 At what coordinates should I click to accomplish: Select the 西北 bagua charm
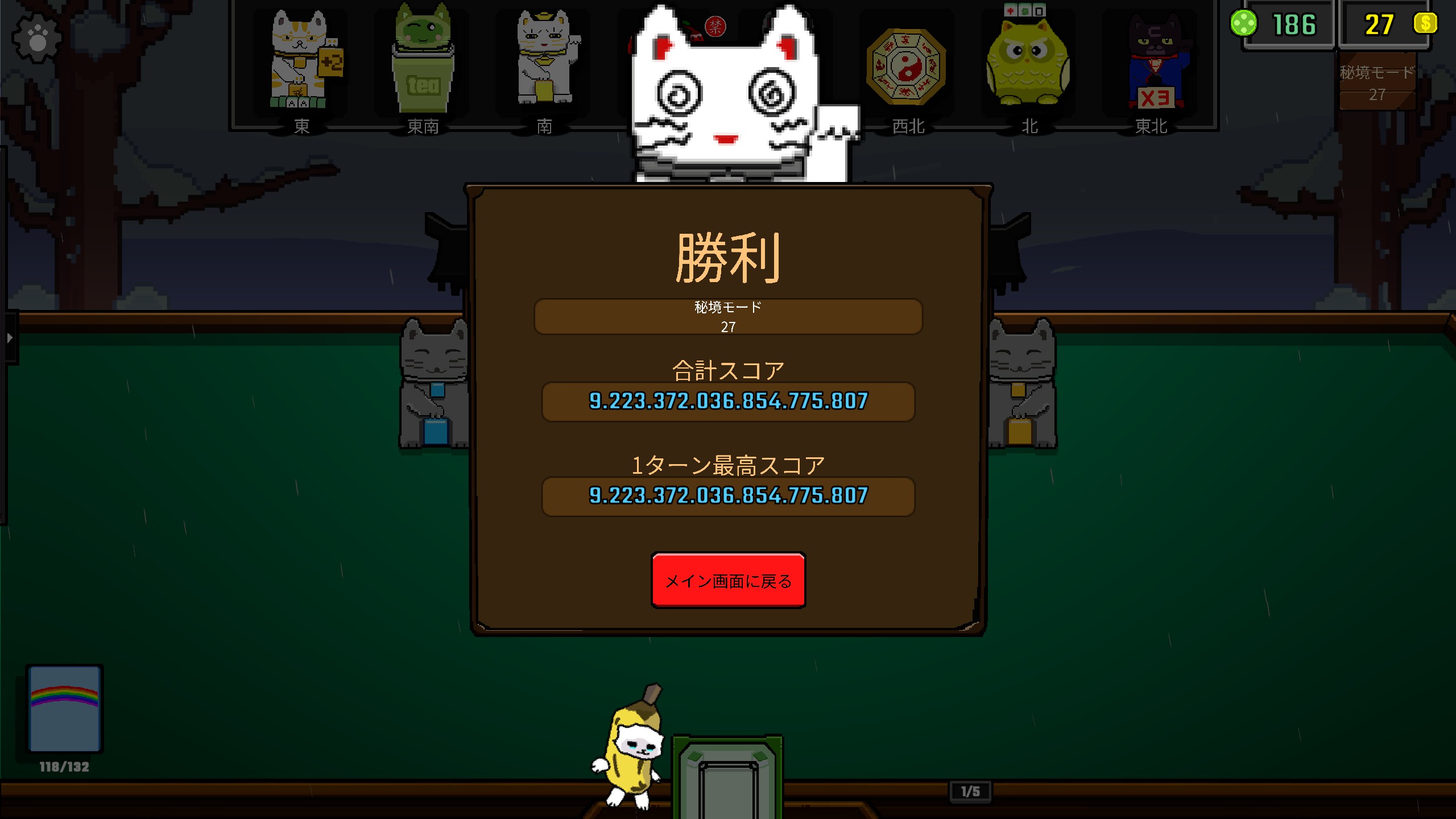(907, 67)
